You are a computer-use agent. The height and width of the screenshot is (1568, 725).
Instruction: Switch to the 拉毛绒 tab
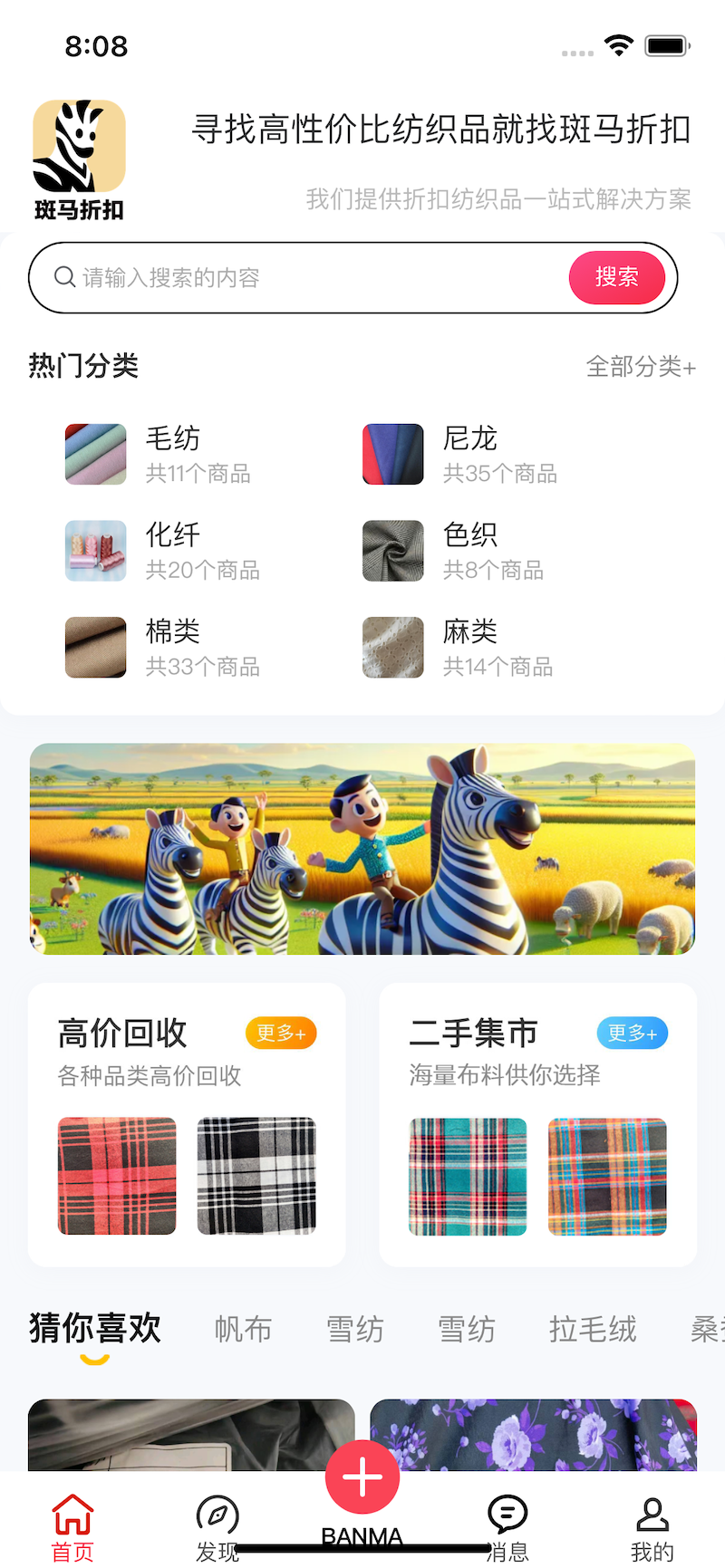tap(593, 1330)
